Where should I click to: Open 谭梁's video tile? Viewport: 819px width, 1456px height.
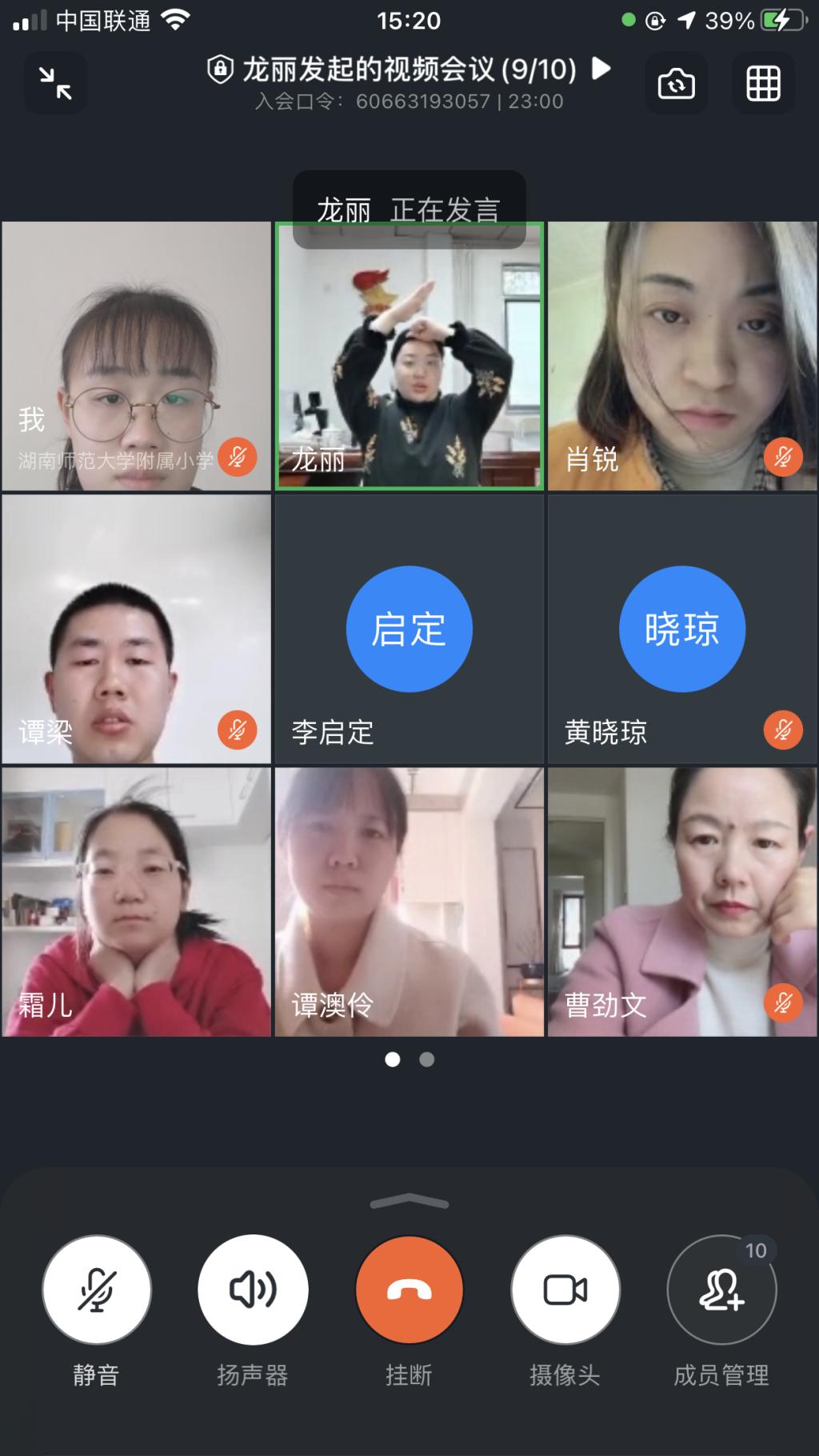point(136,629)
